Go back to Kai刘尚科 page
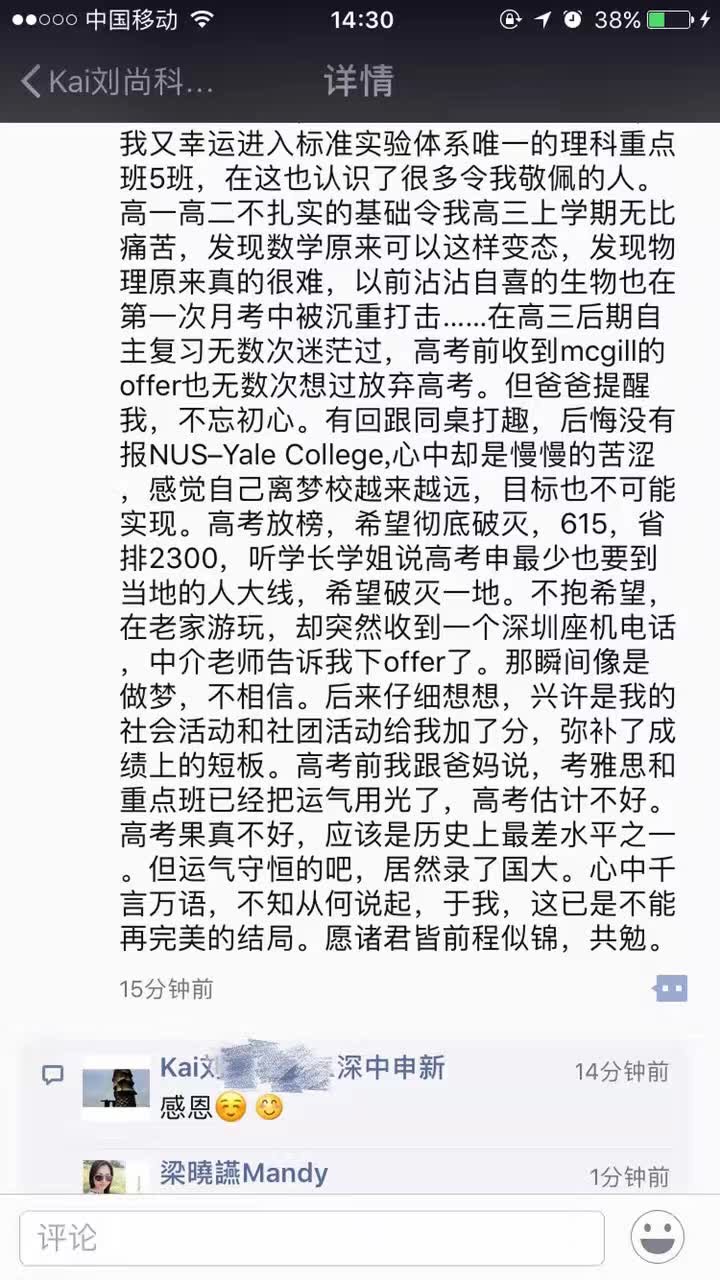Image resolution: width=720 pixels, height=1280 pixels. (x=115, y=81)
